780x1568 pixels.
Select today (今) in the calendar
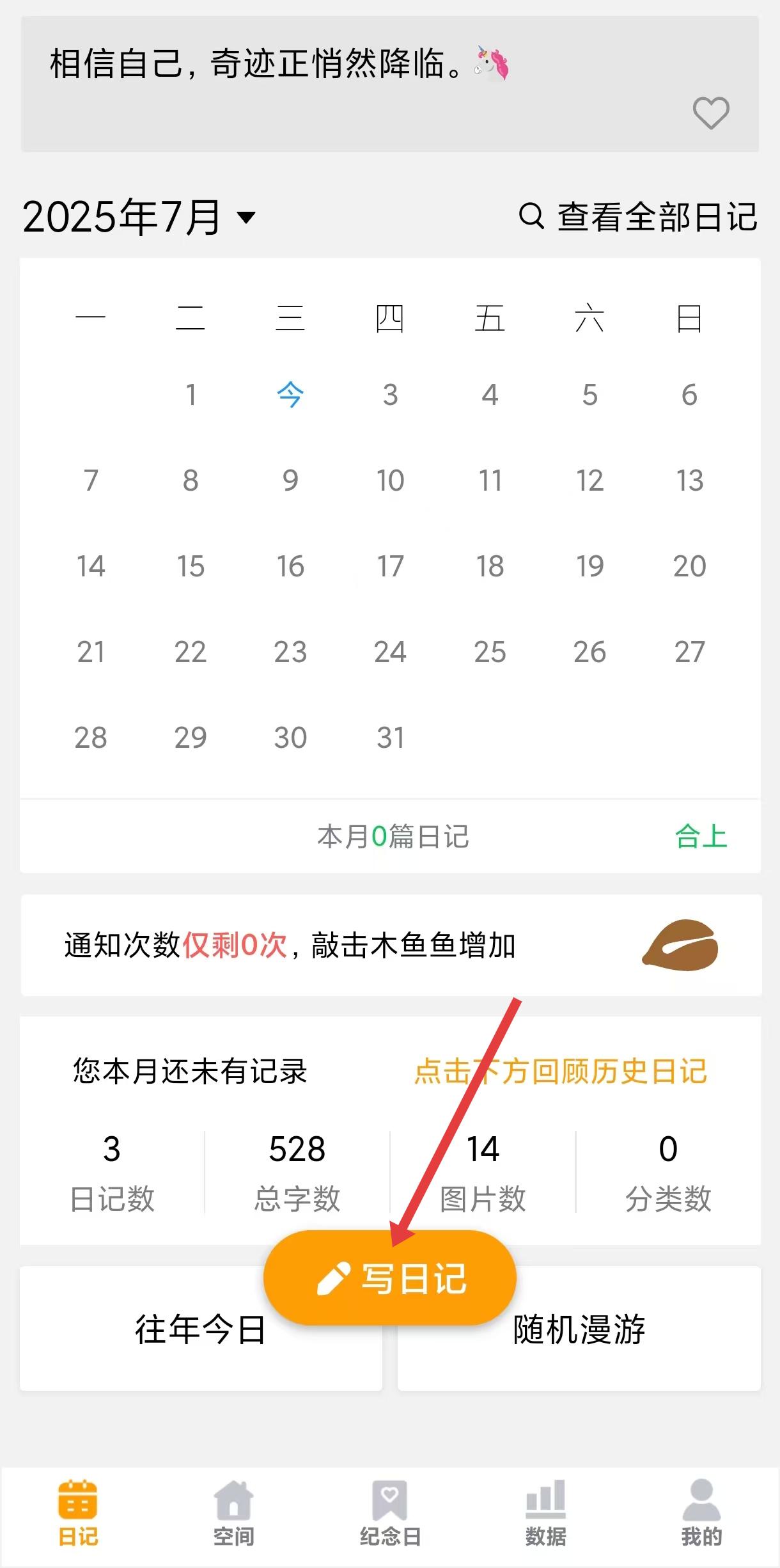(x=290, y=395)
